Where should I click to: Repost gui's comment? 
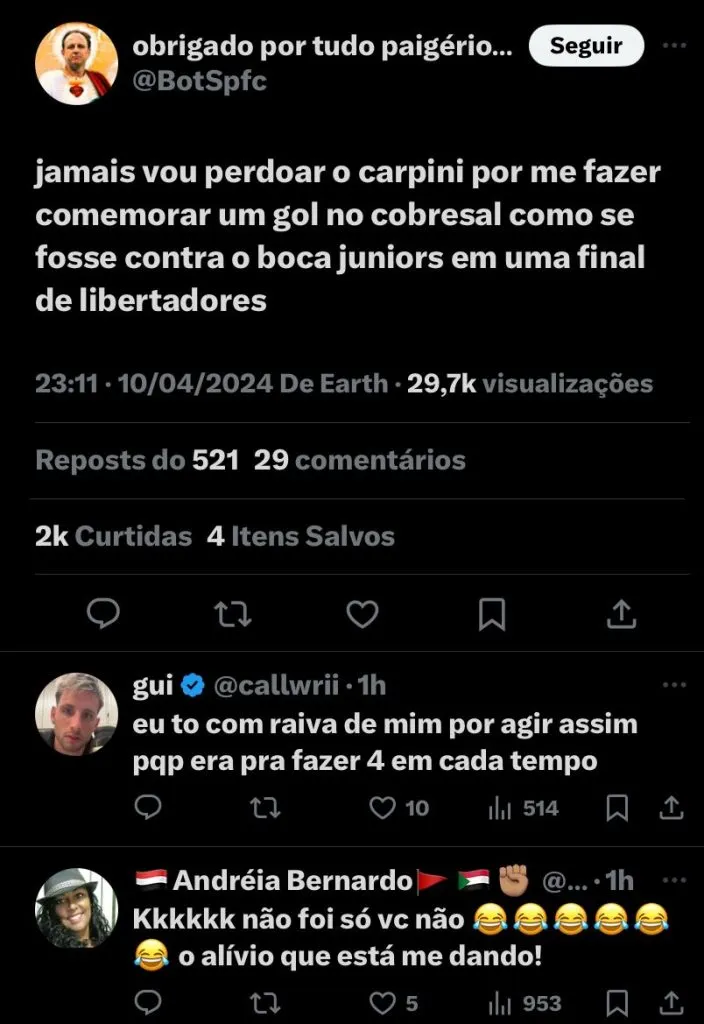tap(265, 808)
